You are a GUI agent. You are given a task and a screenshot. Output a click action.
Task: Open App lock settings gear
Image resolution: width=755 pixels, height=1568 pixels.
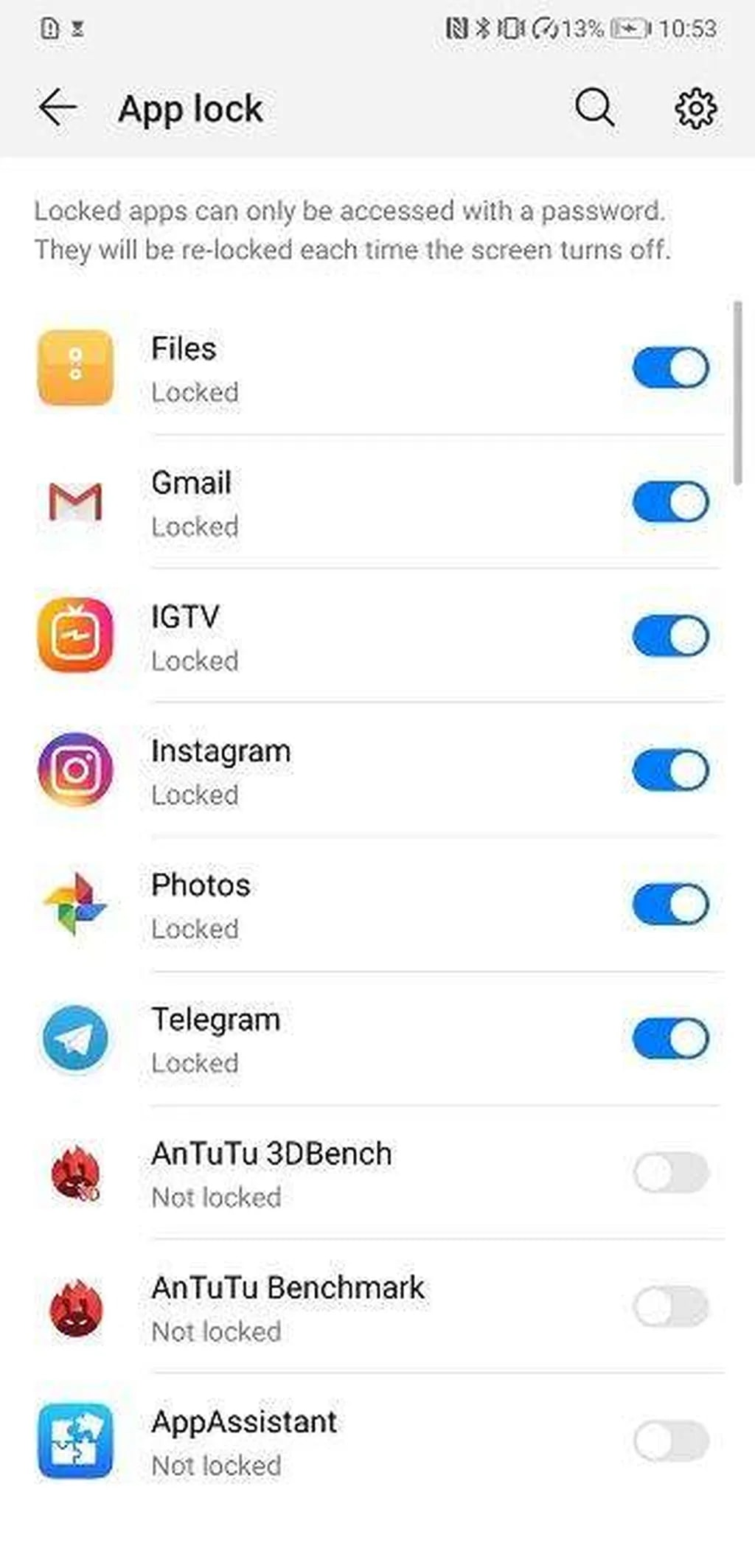(x=695, y=109)
